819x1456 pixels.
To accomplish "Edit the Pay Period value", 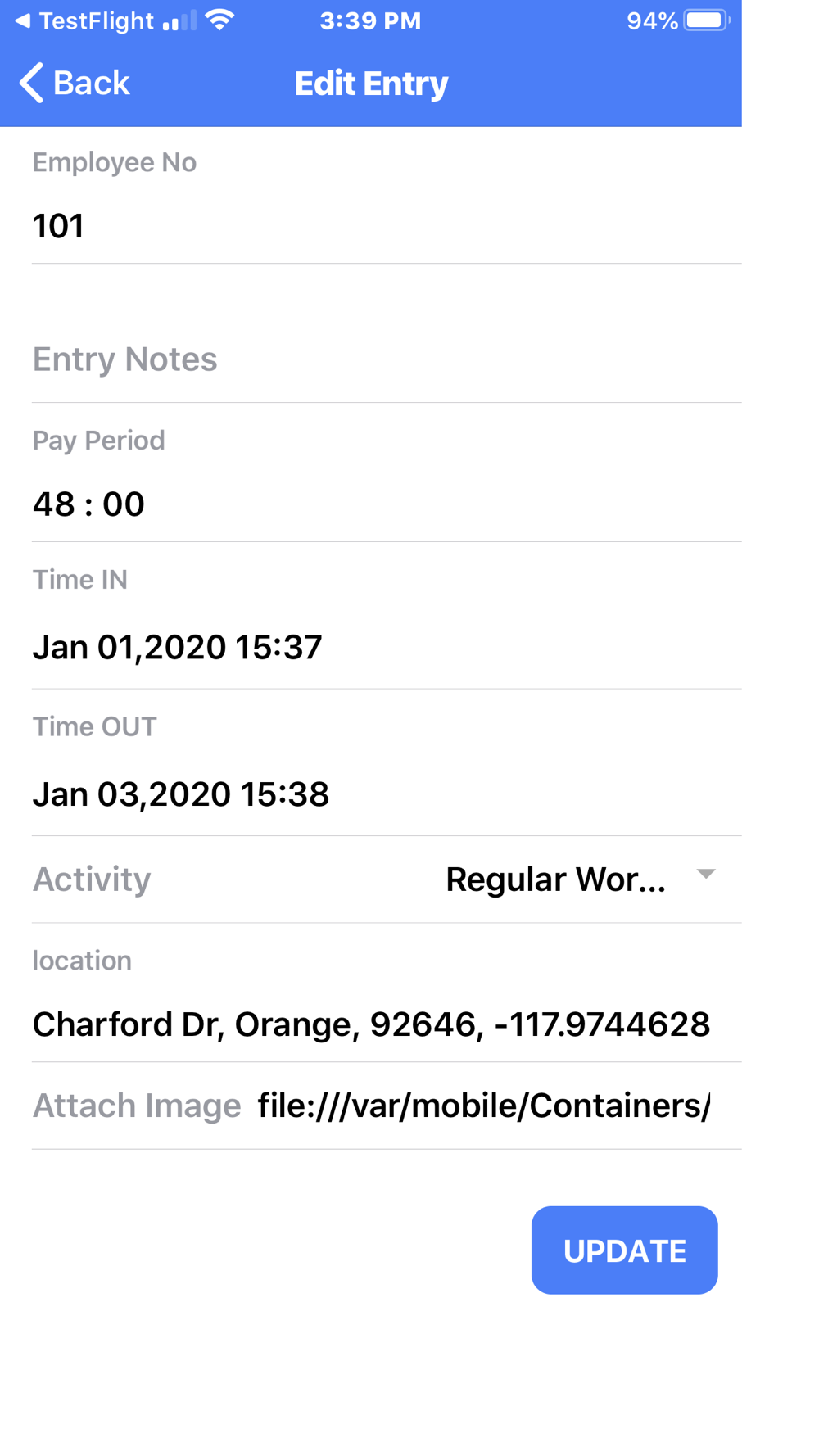I will tap(387, 504).
